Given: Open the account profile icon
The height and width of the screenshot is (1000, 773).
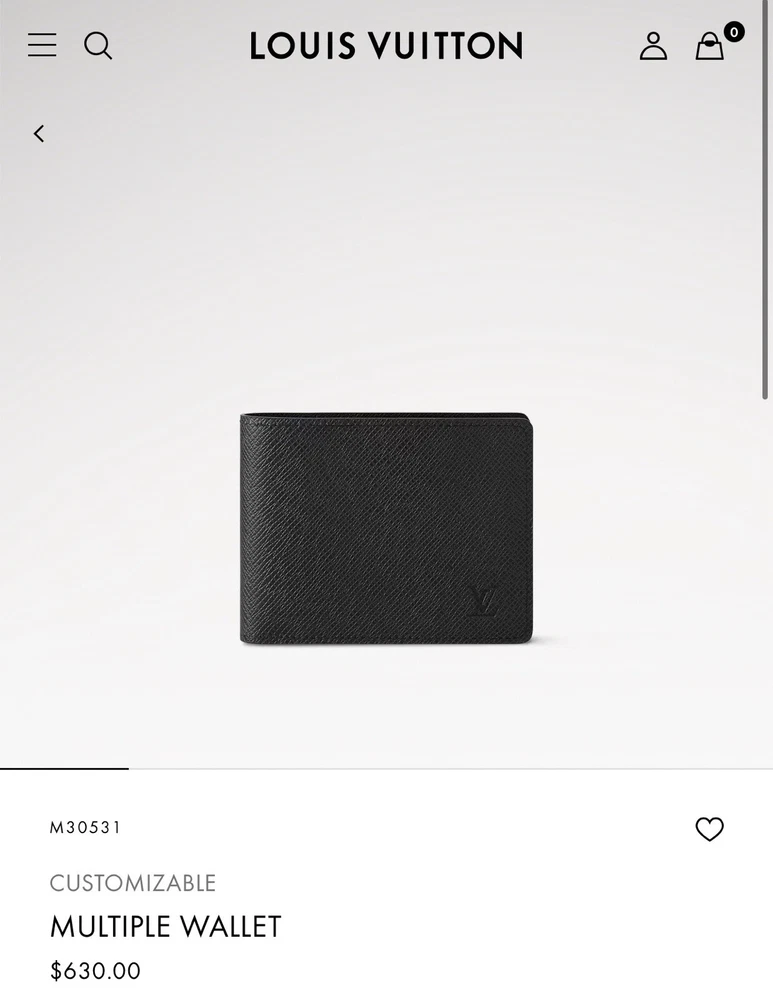Looking at the screenshot, I should pos(653,46).
